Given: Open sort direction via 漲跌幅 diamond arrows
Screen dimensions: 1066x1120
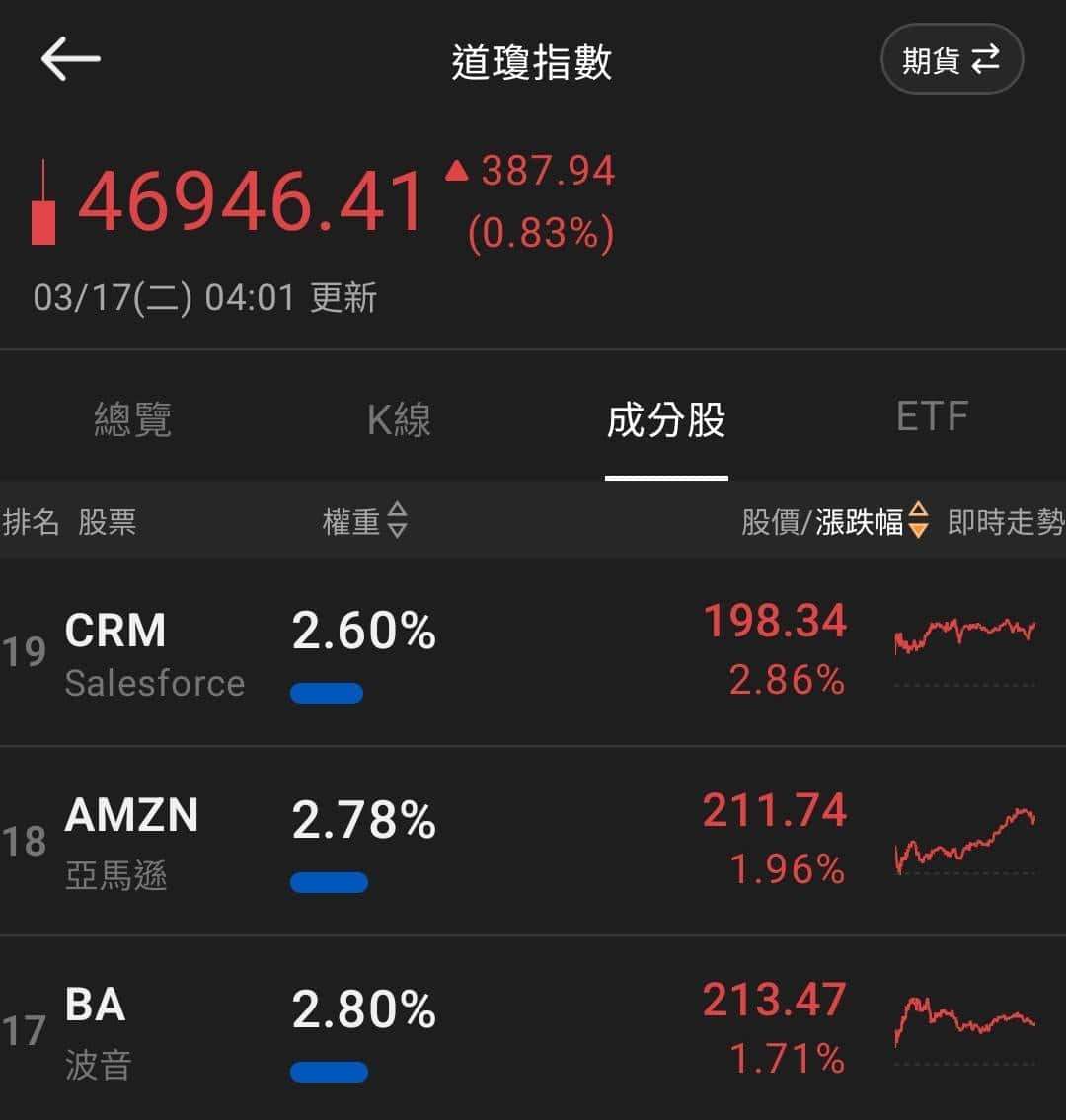Looking at the screenshot, I should [x=918, y=522].
